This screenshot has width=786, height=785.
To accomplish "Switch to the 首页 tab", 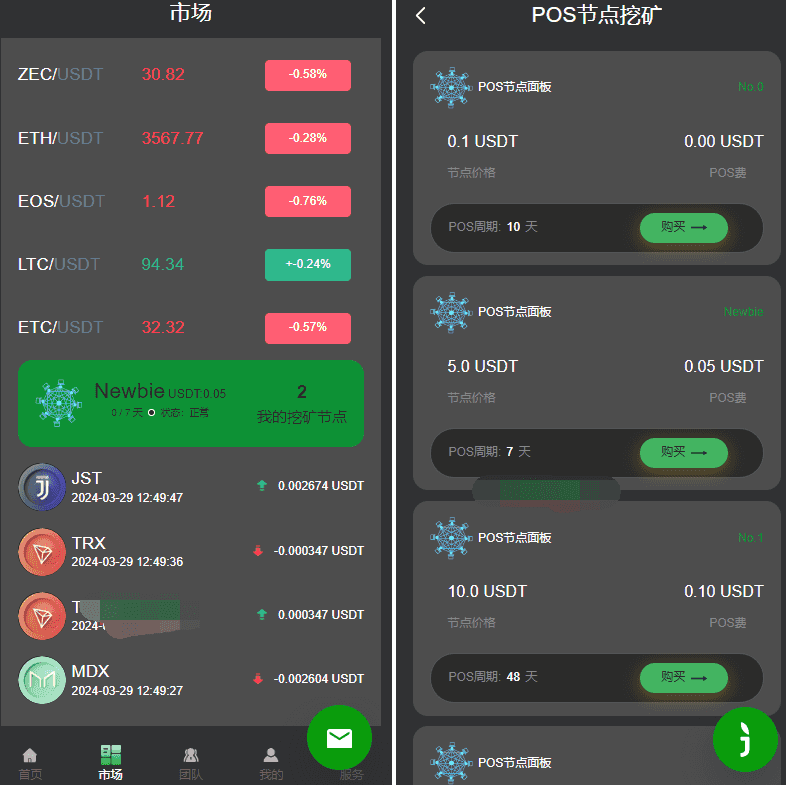I will [30, 763].
